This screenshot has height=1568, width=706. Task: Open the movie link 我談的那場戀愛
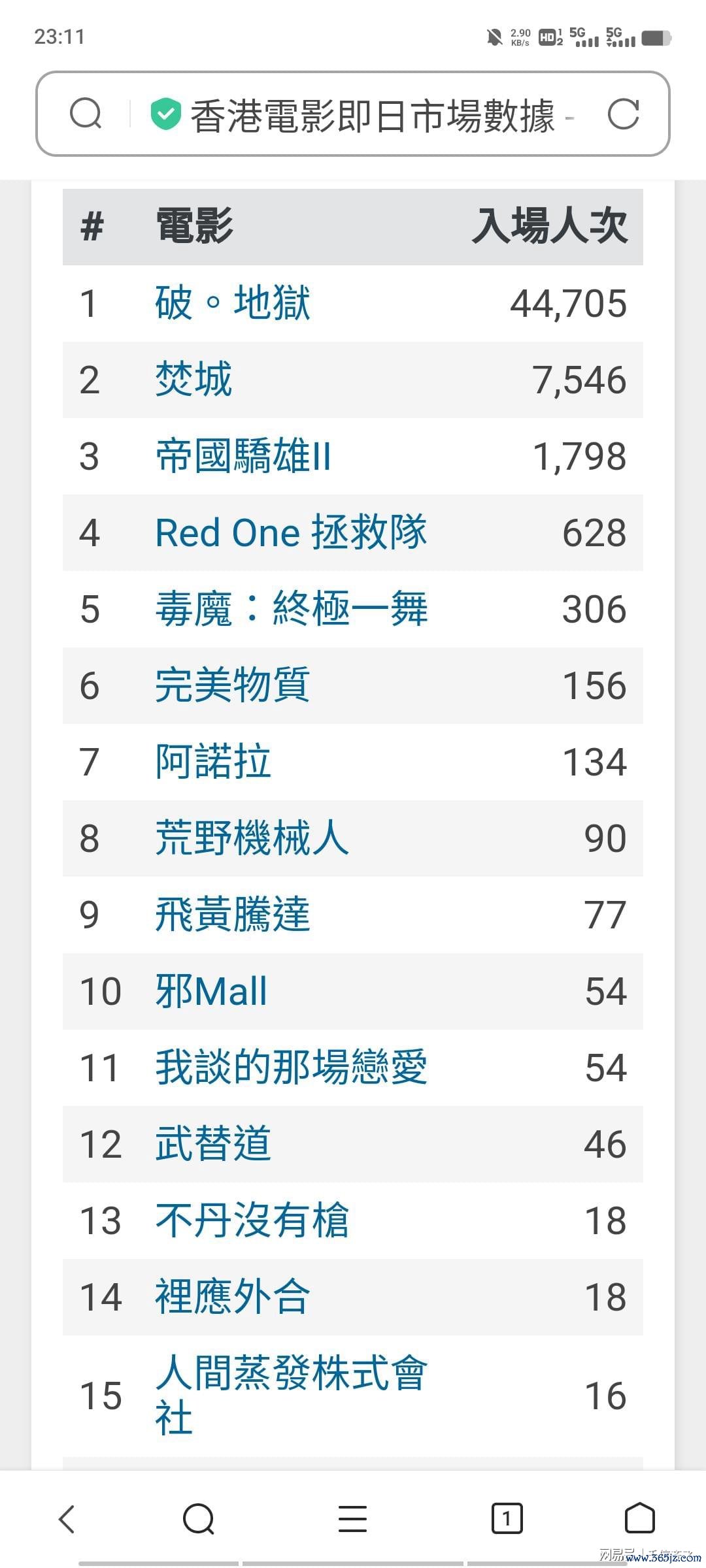click(x=291, y=1068)
